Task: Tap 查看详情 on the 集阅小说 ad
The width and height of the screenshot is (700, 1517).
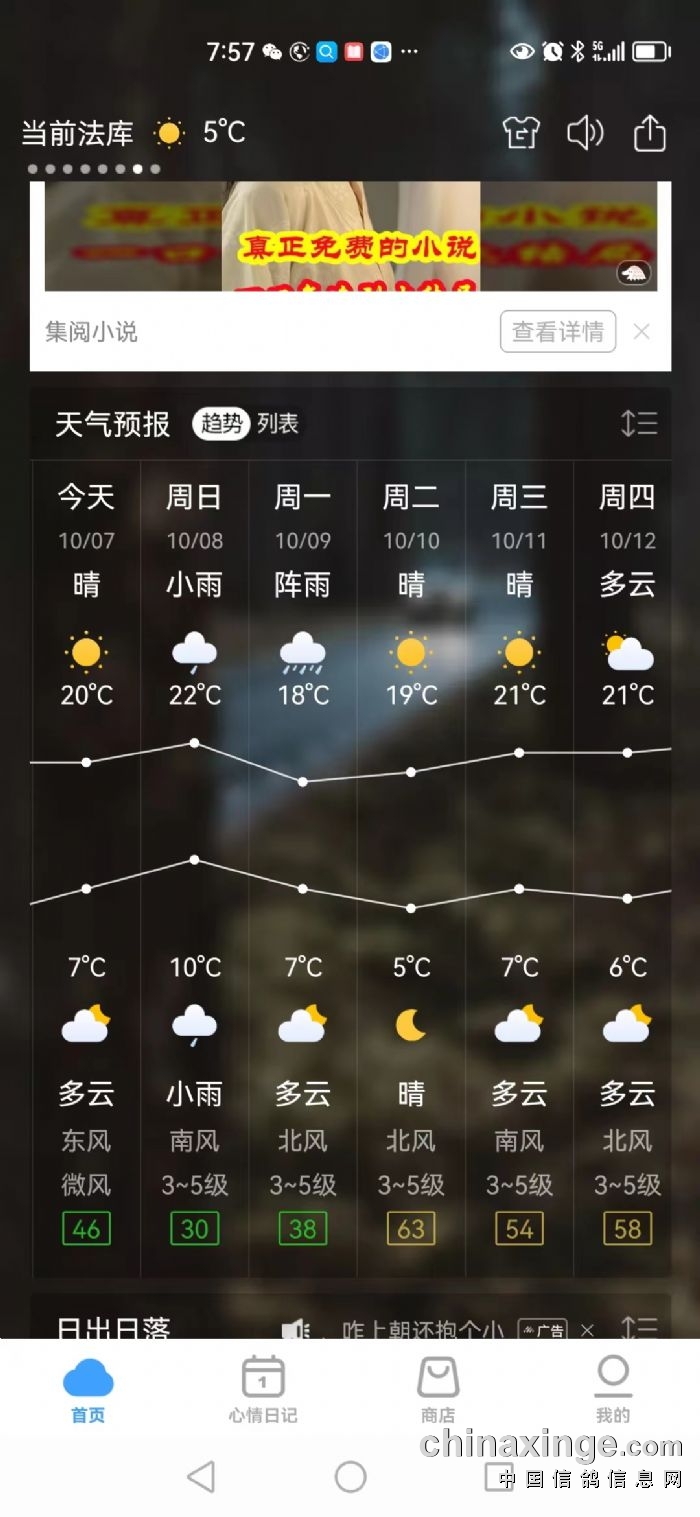Action: point(557,332)
